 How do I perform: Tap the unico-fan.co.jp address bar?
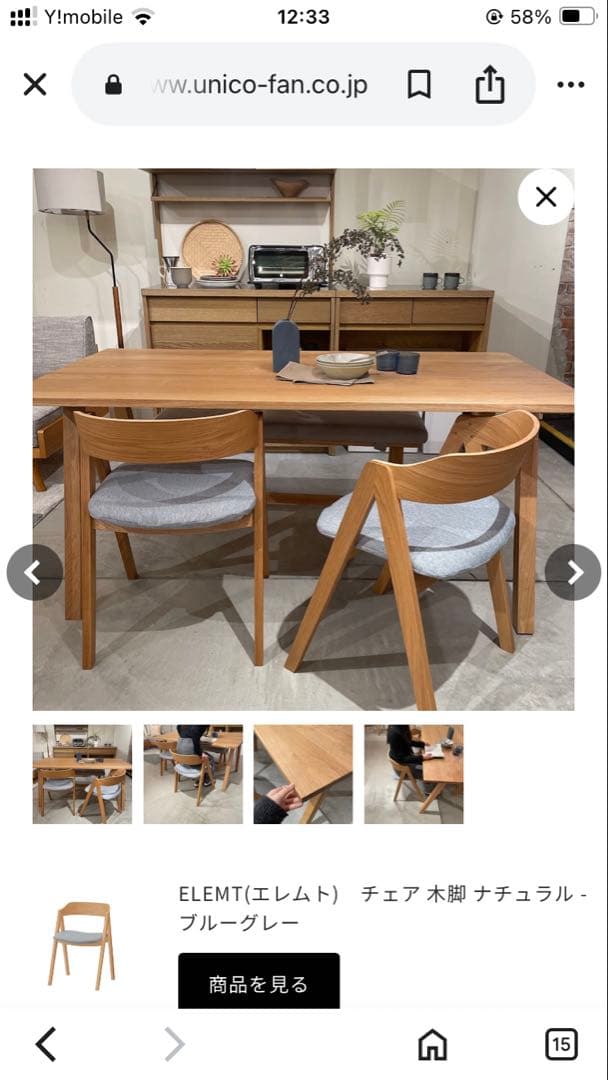258,85
